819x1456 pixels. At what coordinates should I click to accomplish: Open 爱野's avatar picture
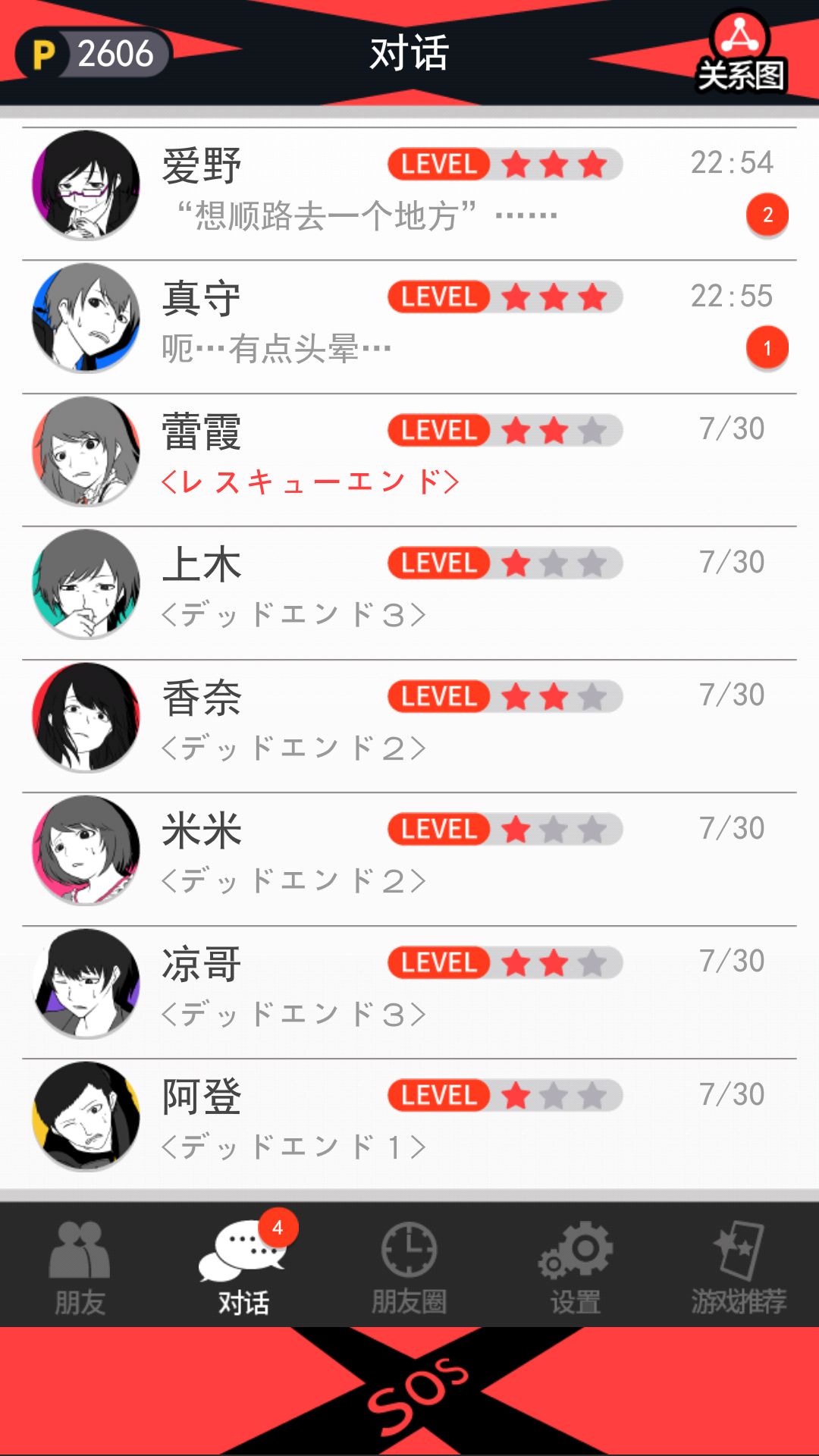coord(86,184)
